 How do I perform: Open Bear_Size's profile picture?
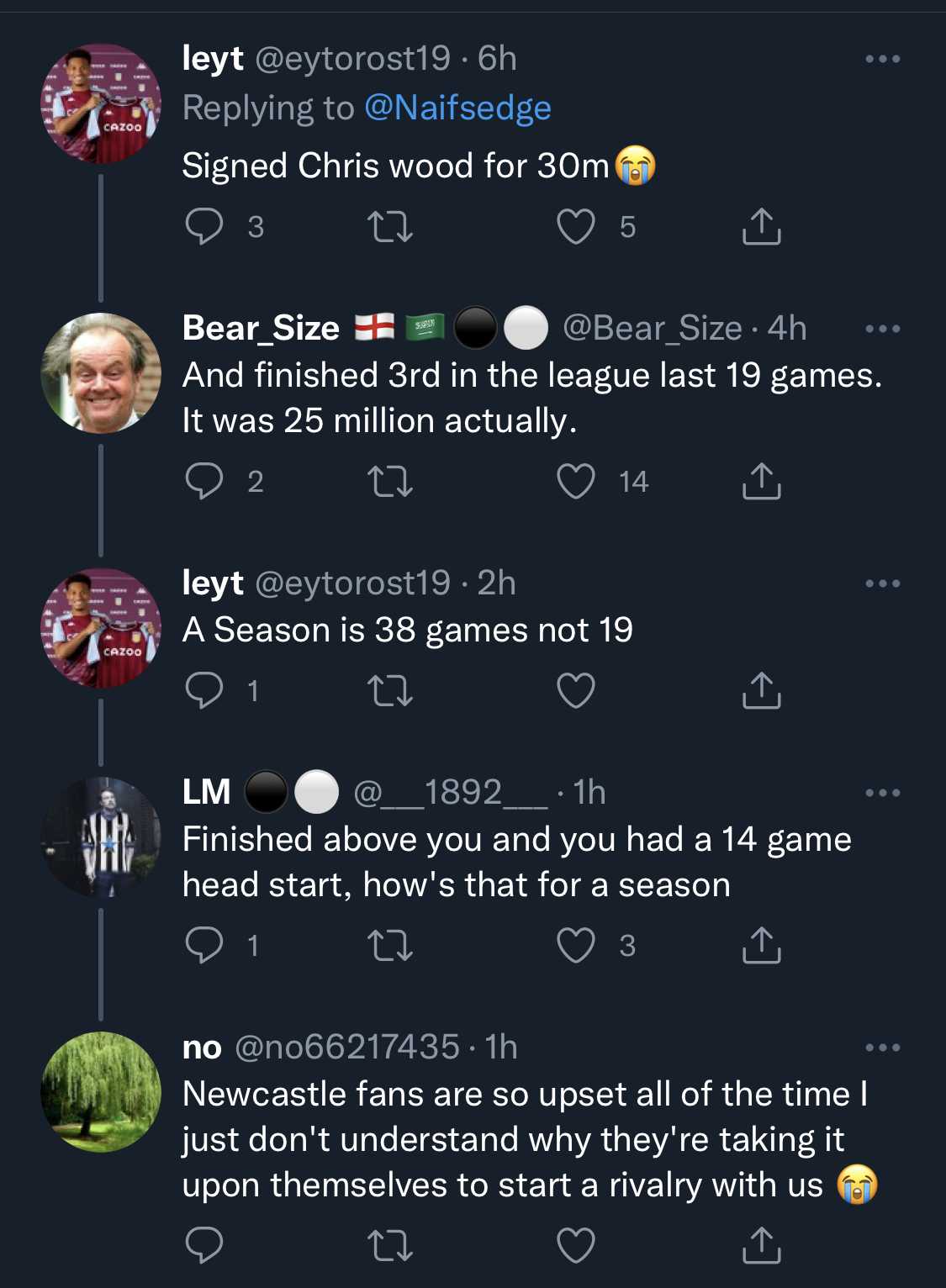(x=101, y=373)
